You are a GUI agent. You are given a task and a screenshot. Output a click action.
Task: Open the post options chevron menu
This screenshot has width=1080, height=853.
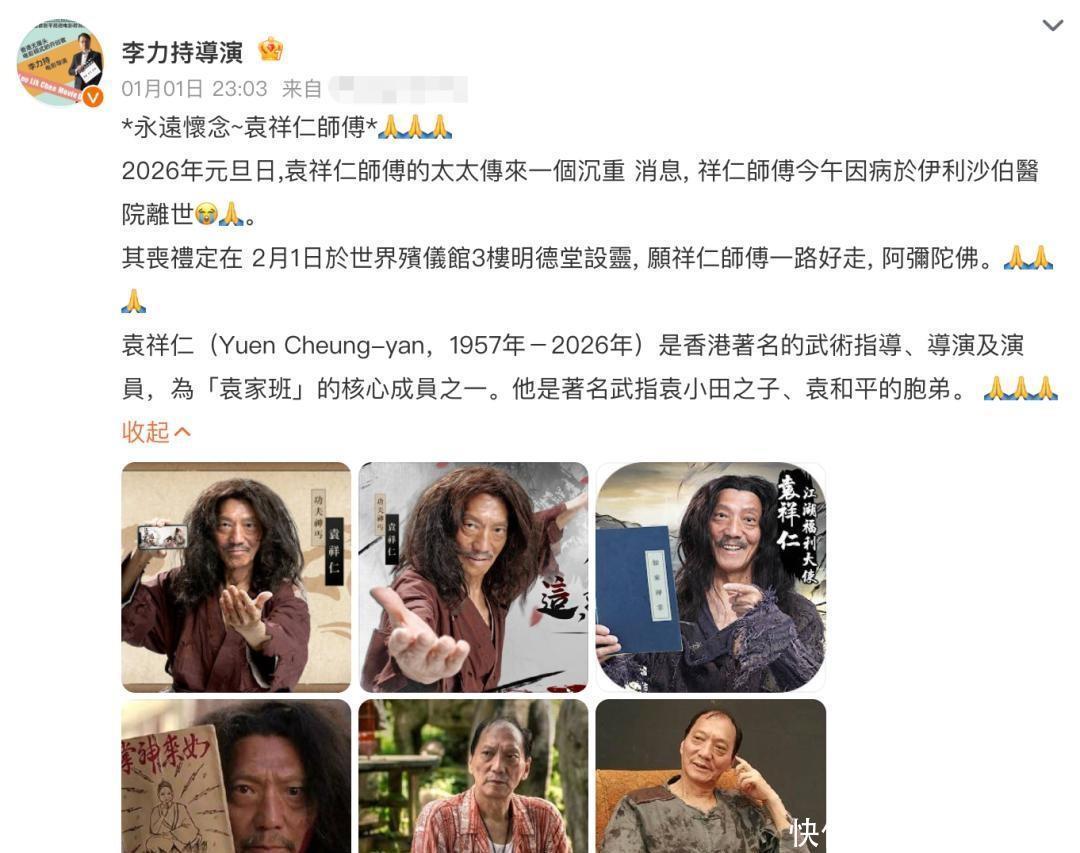(1052, 25)
